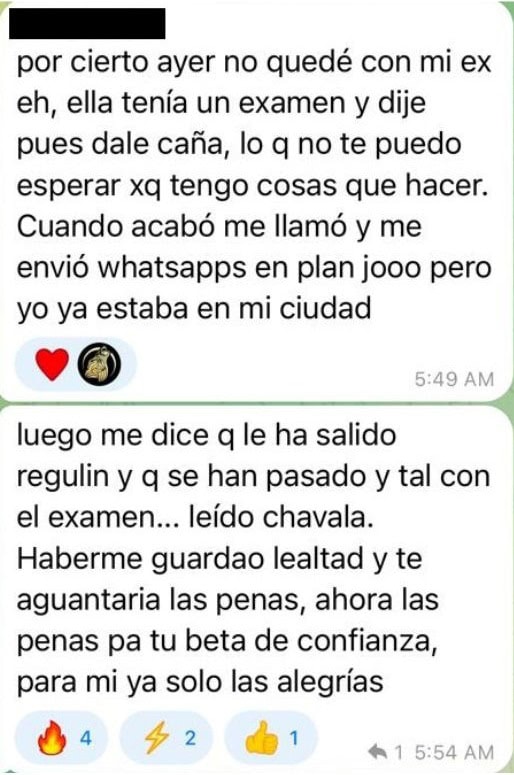
Task: Open the redacted sender name
Action: [87, 23]
